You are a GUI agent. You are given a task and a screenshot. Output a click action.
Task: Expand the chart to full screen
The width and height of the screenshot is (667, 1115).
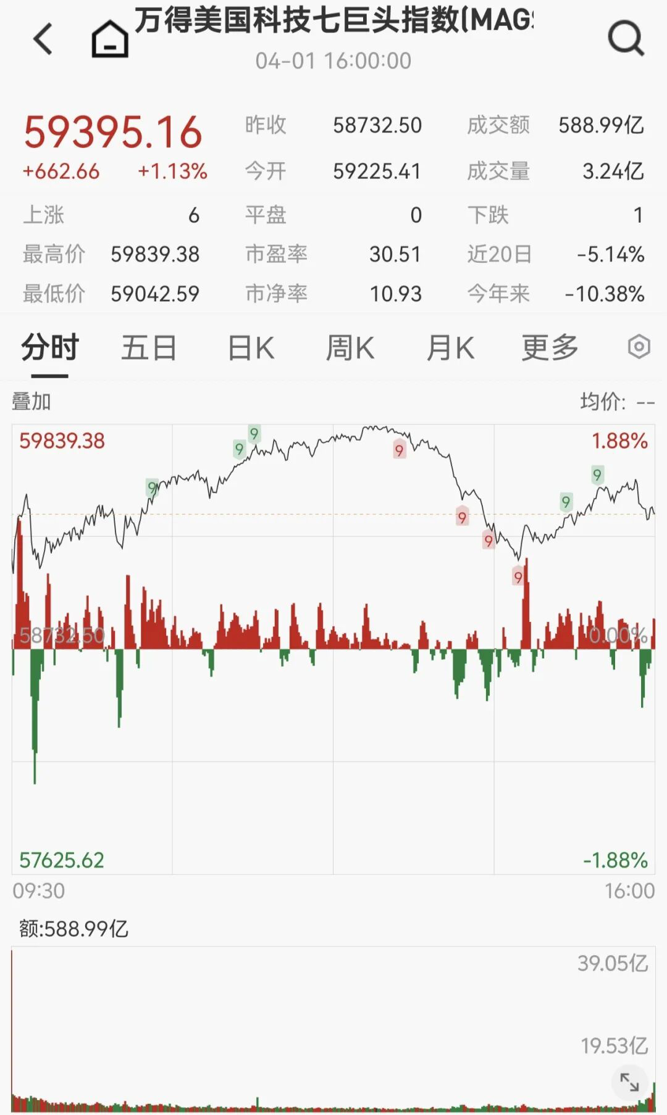click(x=629, y=1082)
